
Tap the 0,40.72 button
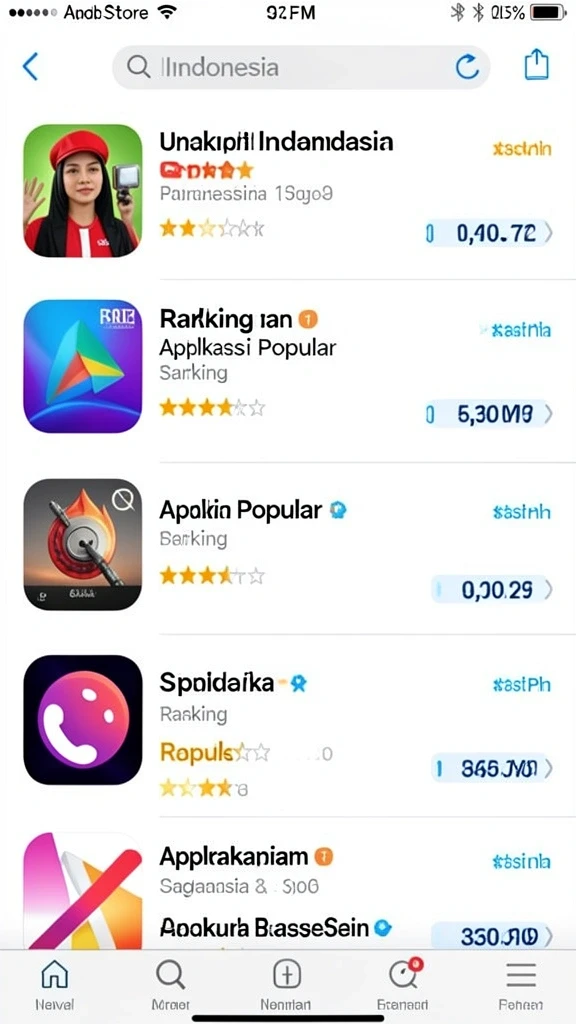488,232
